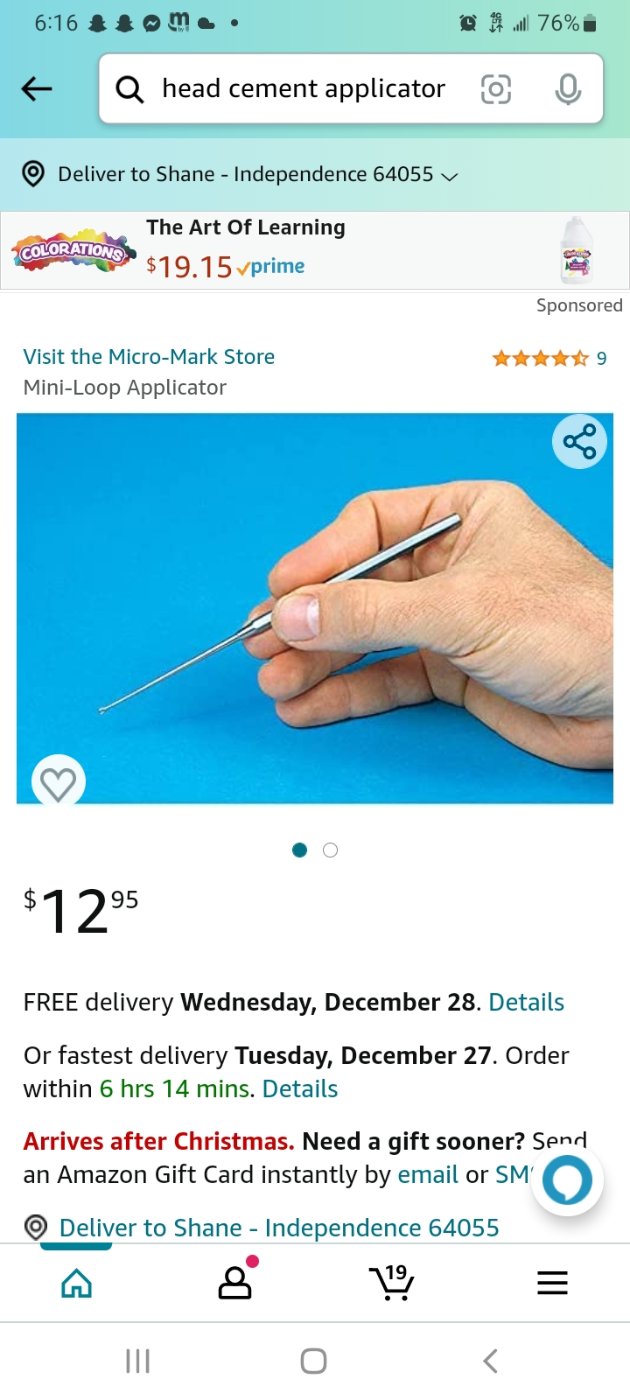Screen dimensions: 630x1400
Task: Open the shopping cart with 19 items
Action: click(x=390, y=1282)
